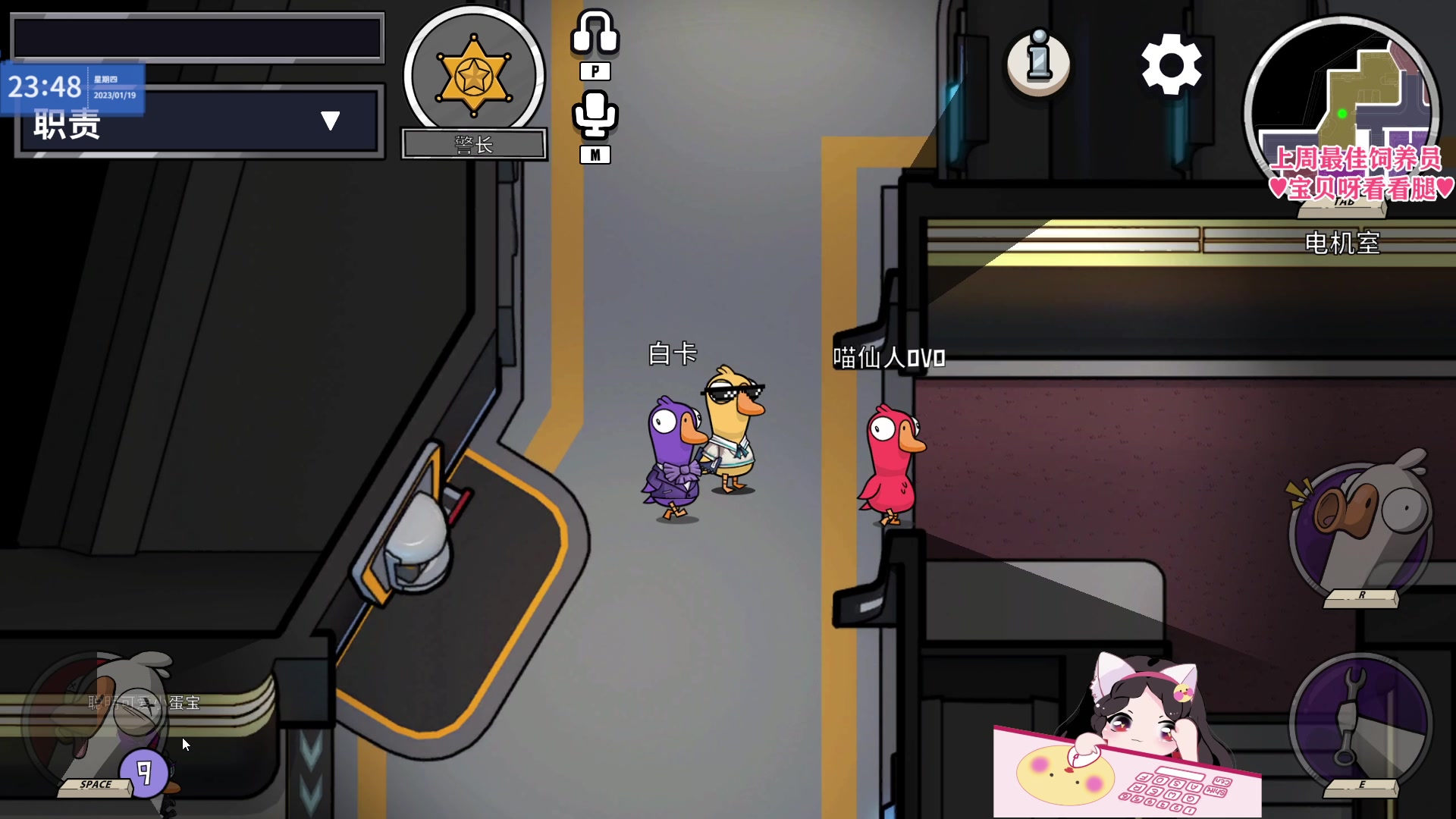Toggle the microphone icon

595,114
